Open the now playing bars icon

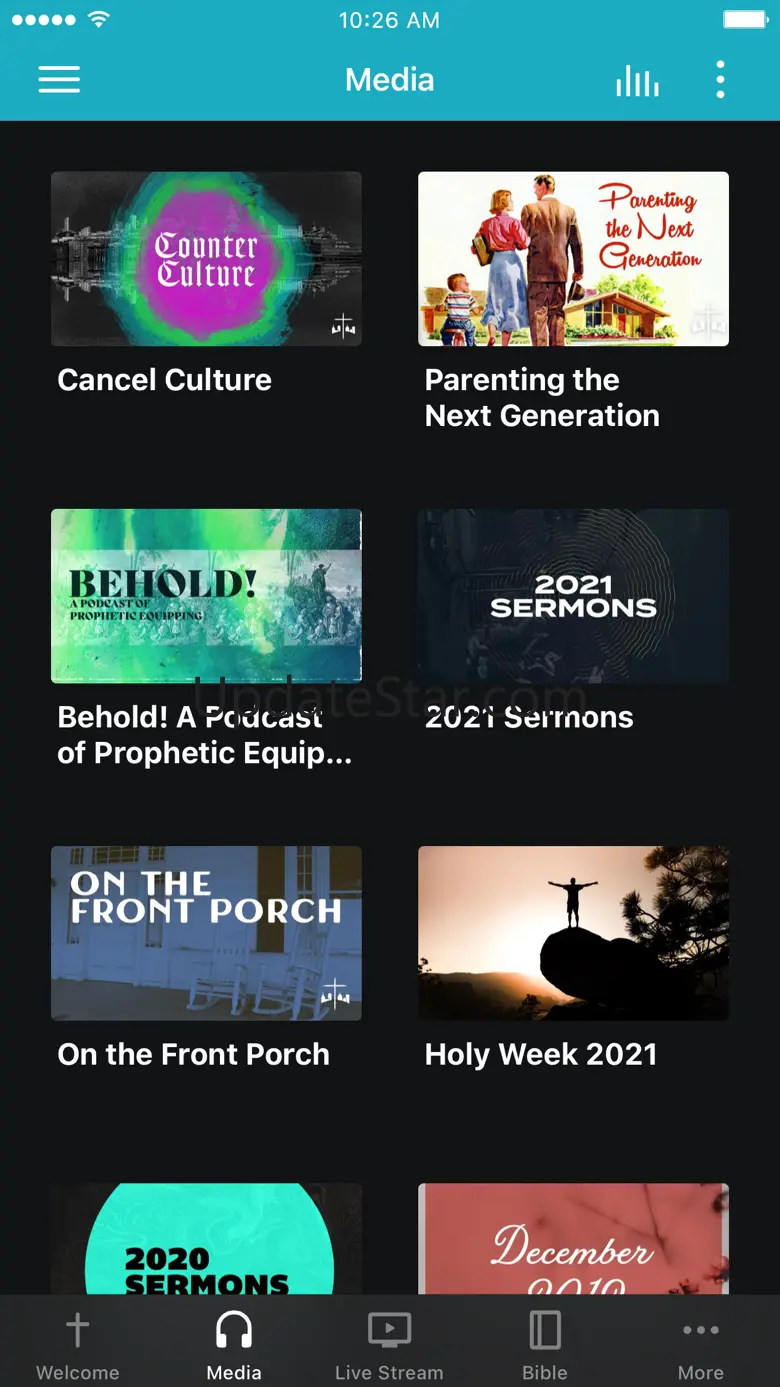coord(637,81)
